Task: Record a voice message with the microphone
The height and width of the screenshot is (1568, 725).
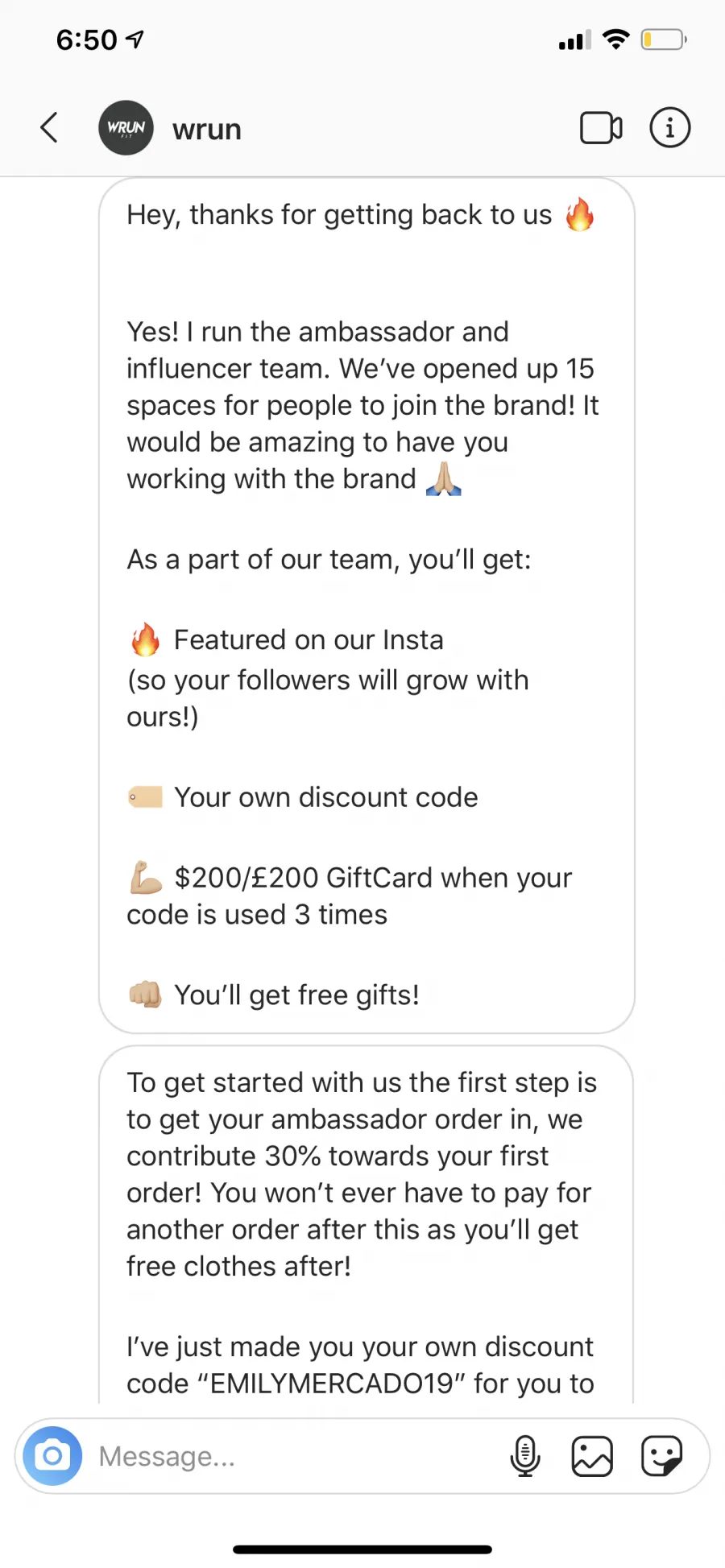Action: pyautogui.click(x=525, y=1456)
